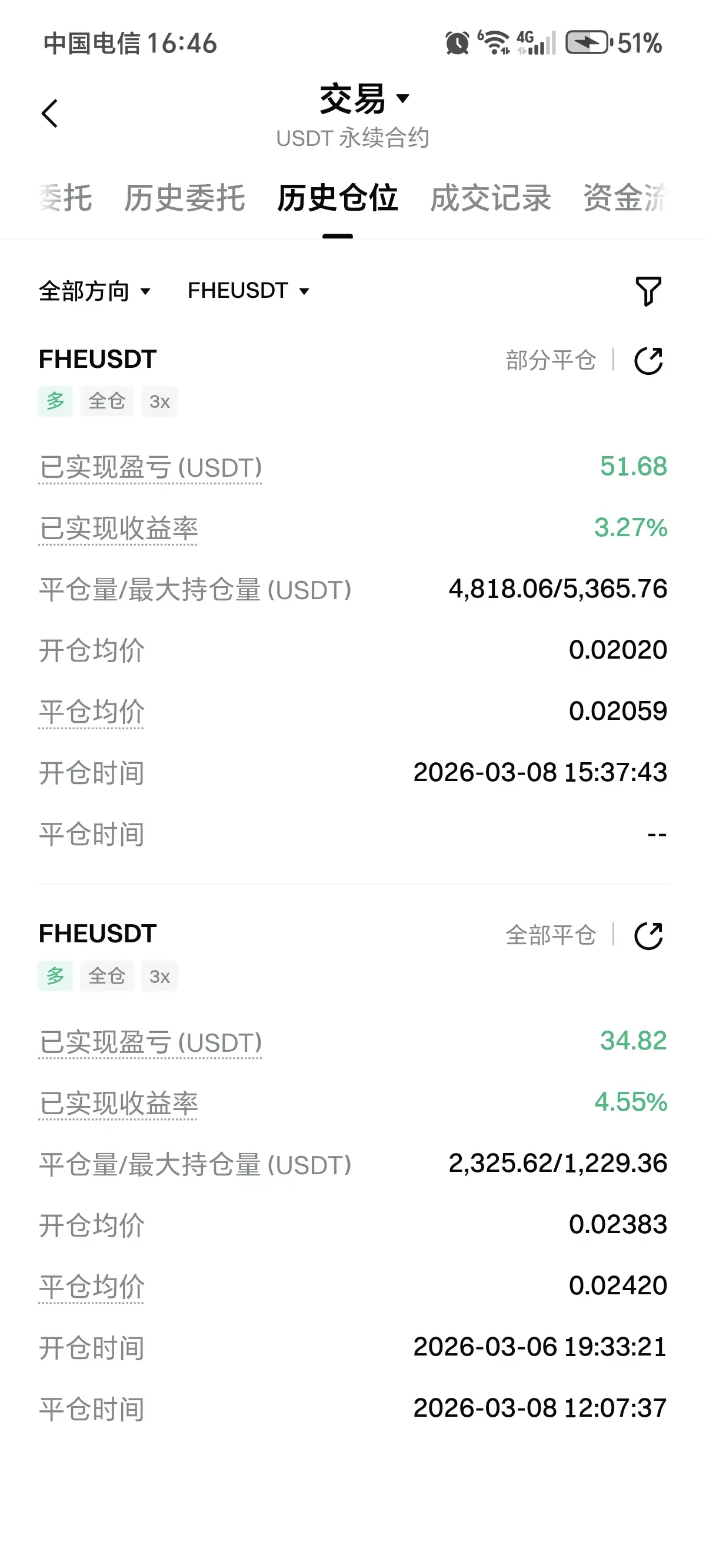Viewport: 706px width, 1568px height.
Task: Open the 交易 title dropdown
Action: tap(365, 99)
